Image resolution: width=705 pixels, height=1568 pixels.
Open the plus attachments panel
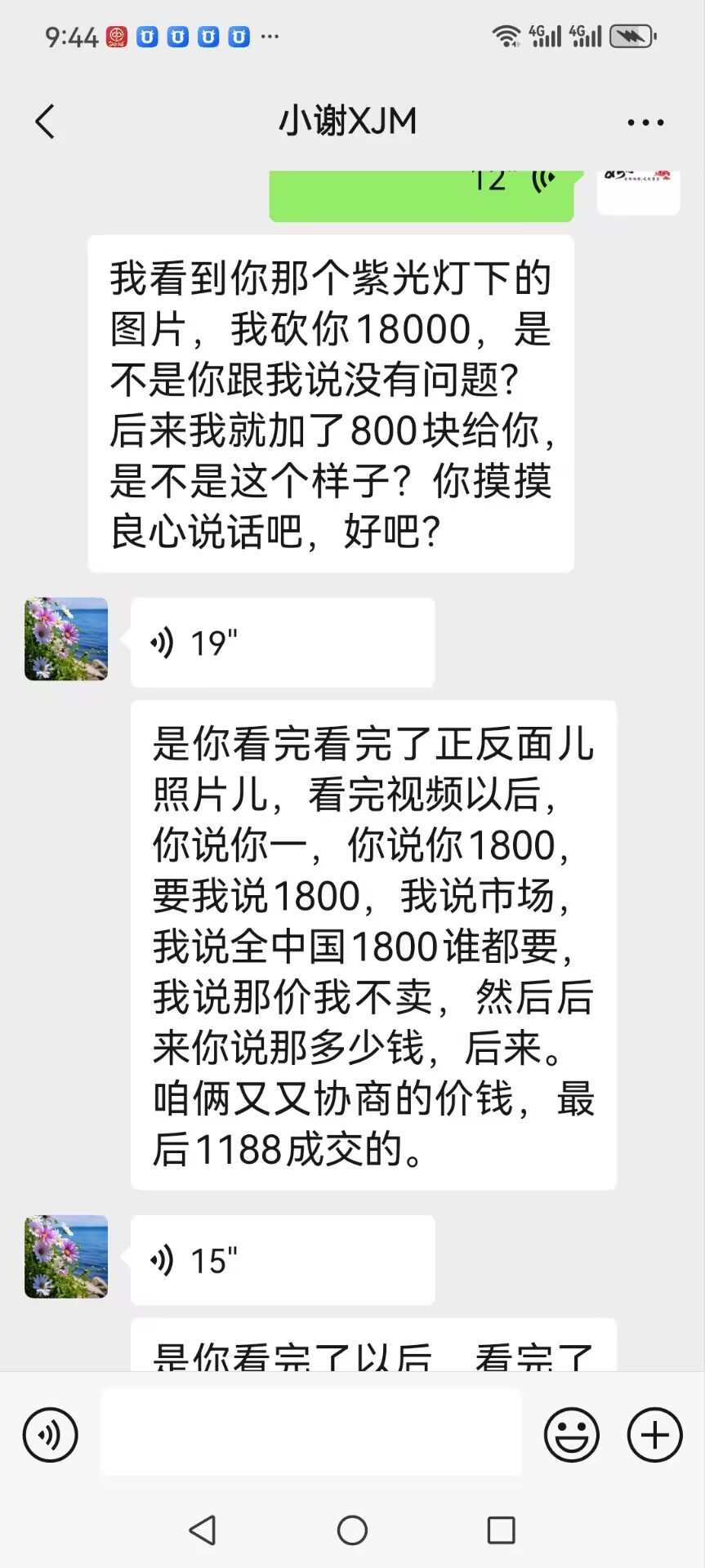tap(654, 1435)
